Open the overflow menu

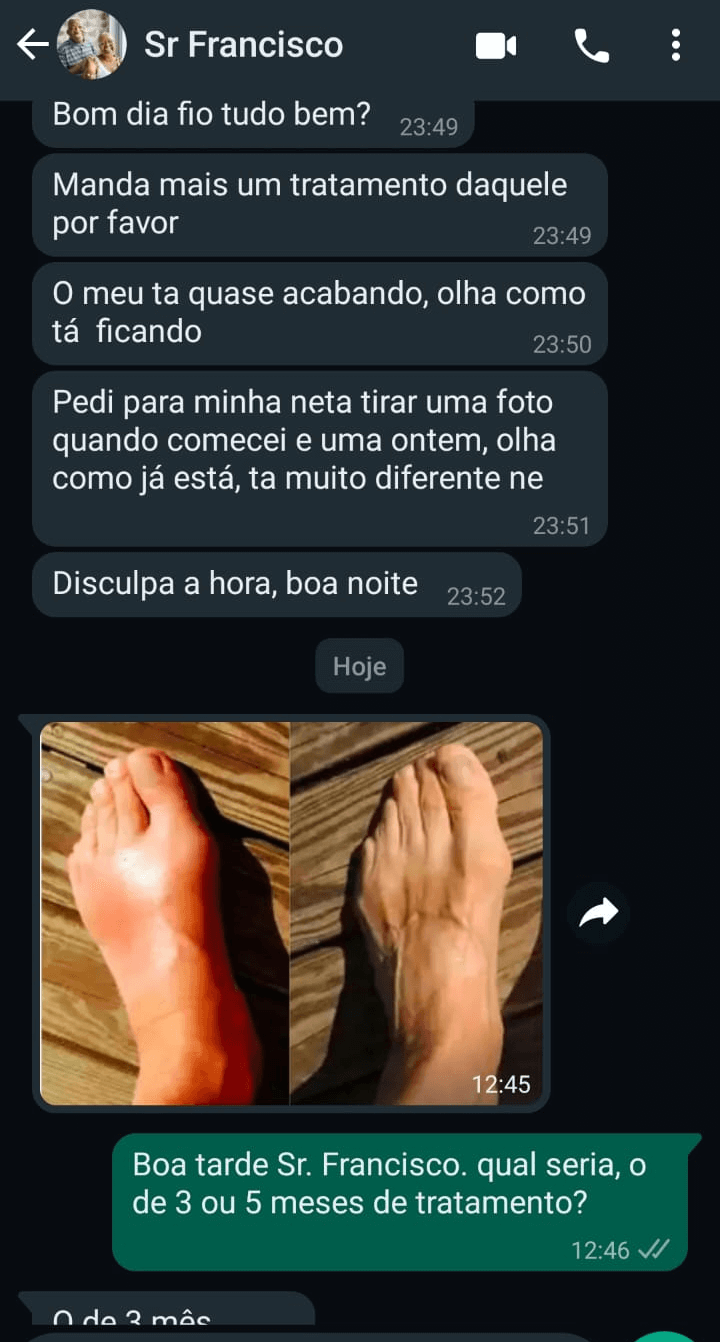(676, 45)
